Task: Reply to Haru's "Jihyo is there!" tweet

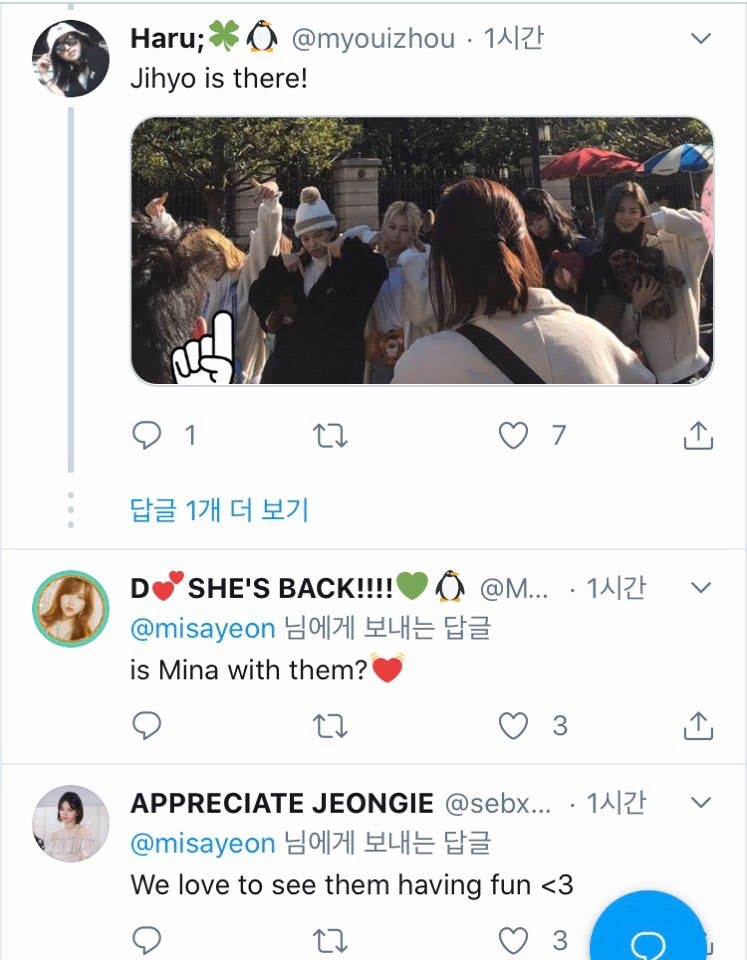Action: pos(148,435)
